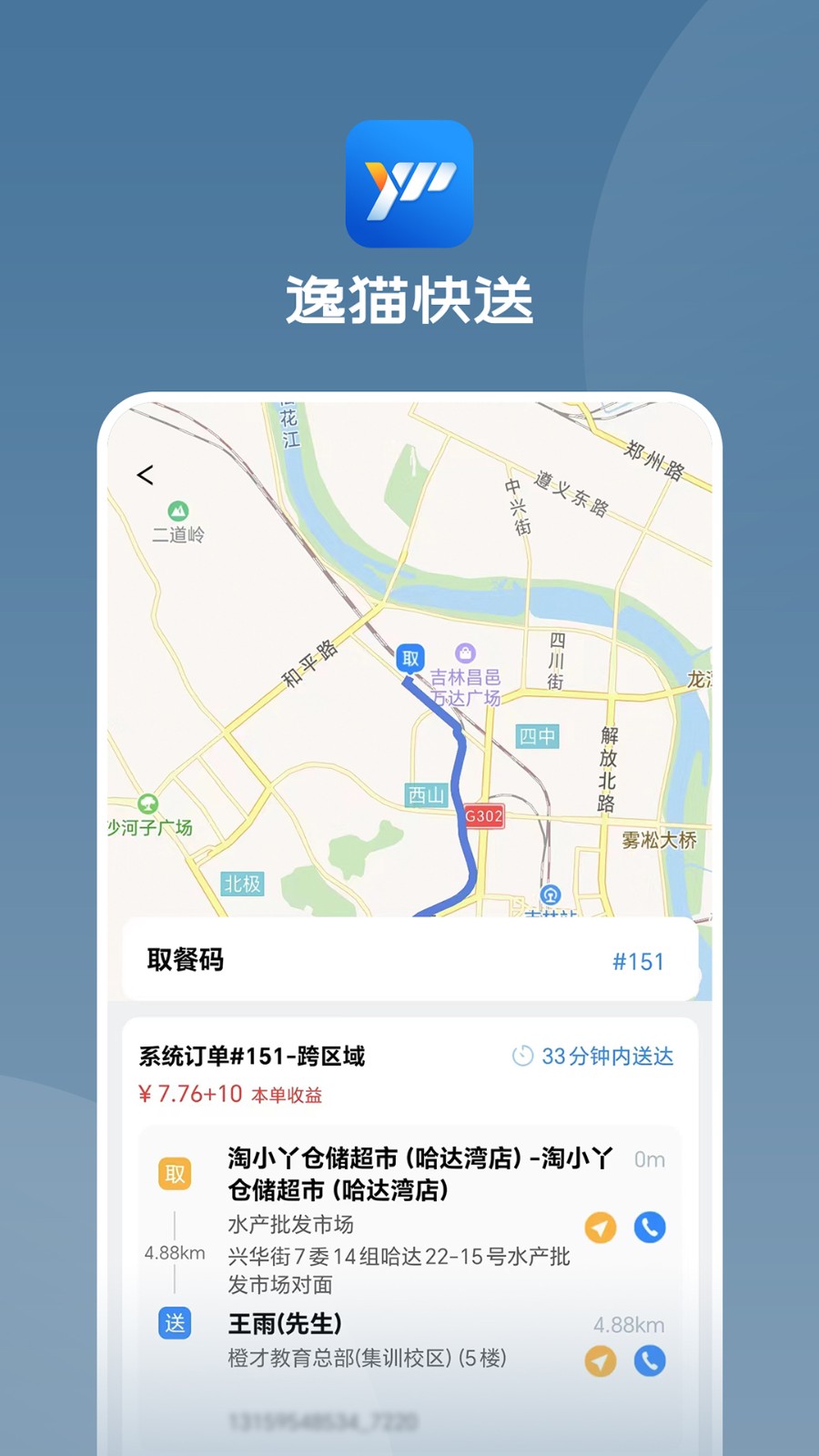Tap the blue 送 badge in order details
This screenshot has height=1456, width=819.
pyautogui.click(x=175, y=1324)
